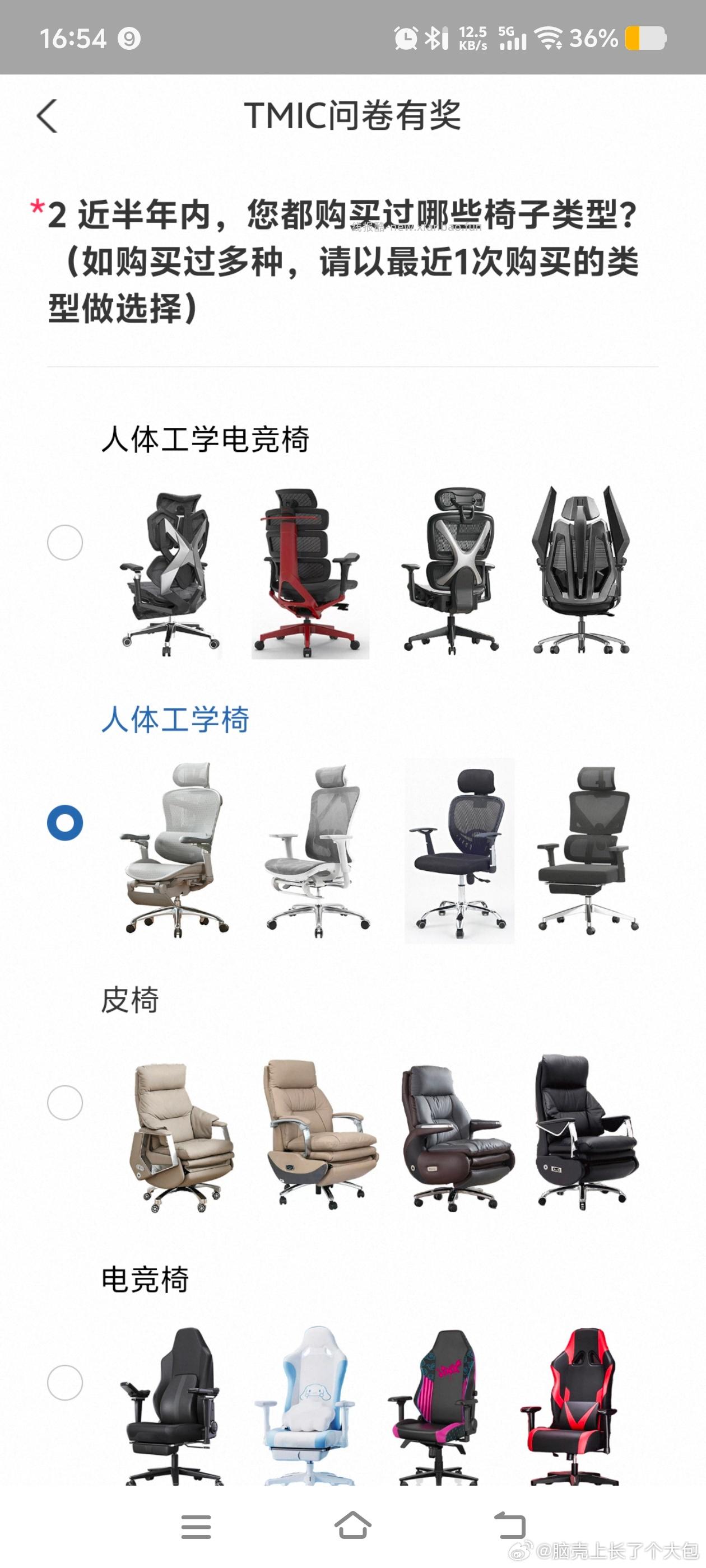Tap the alarm clock icon in the status bar
Viewport: 706px width, 1568px height.
pyautogui.click(x=405, y=38)
